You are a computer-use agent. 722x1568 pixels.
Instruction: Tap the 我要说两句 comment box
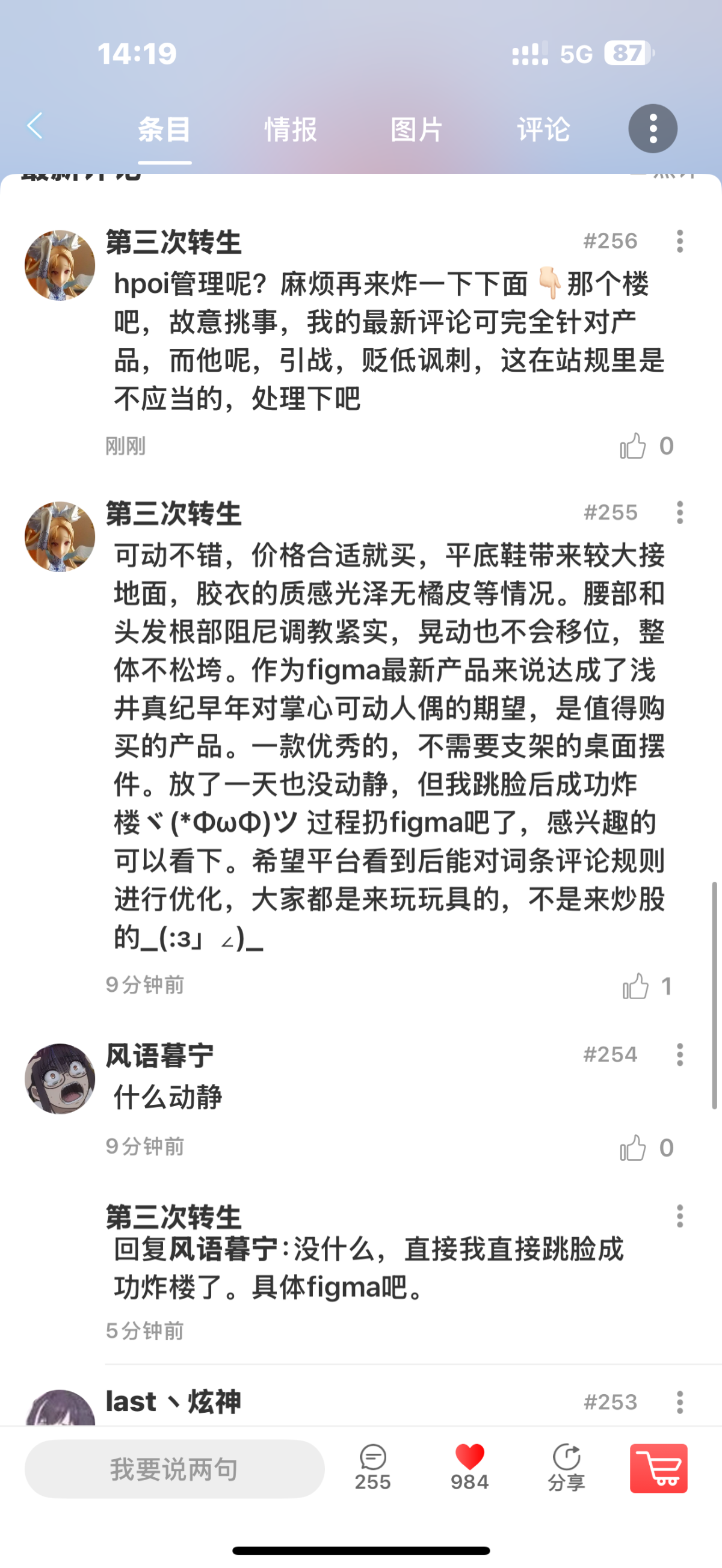coord(174,1469)
